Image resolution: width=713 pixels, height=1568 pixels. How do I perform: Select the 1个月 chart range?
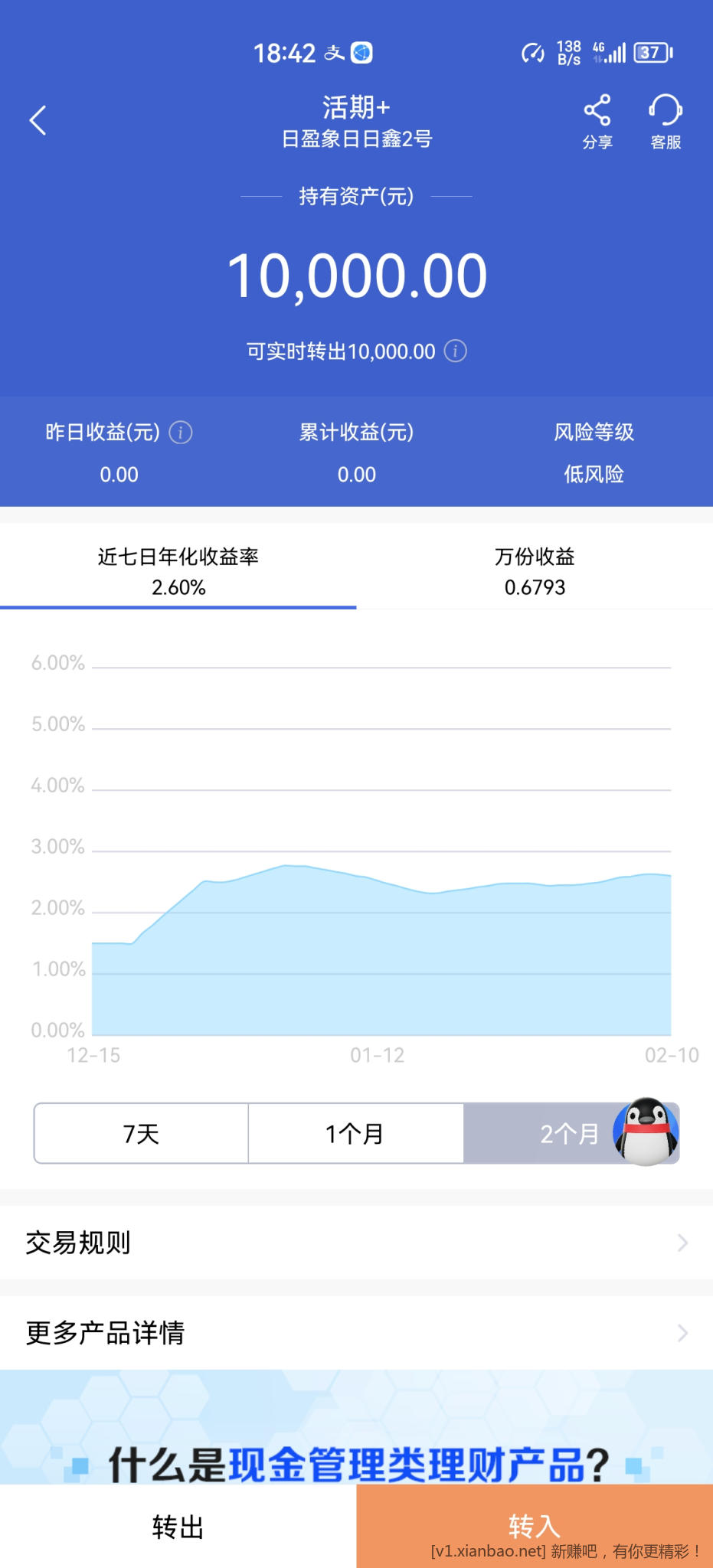click(355, 1133)
